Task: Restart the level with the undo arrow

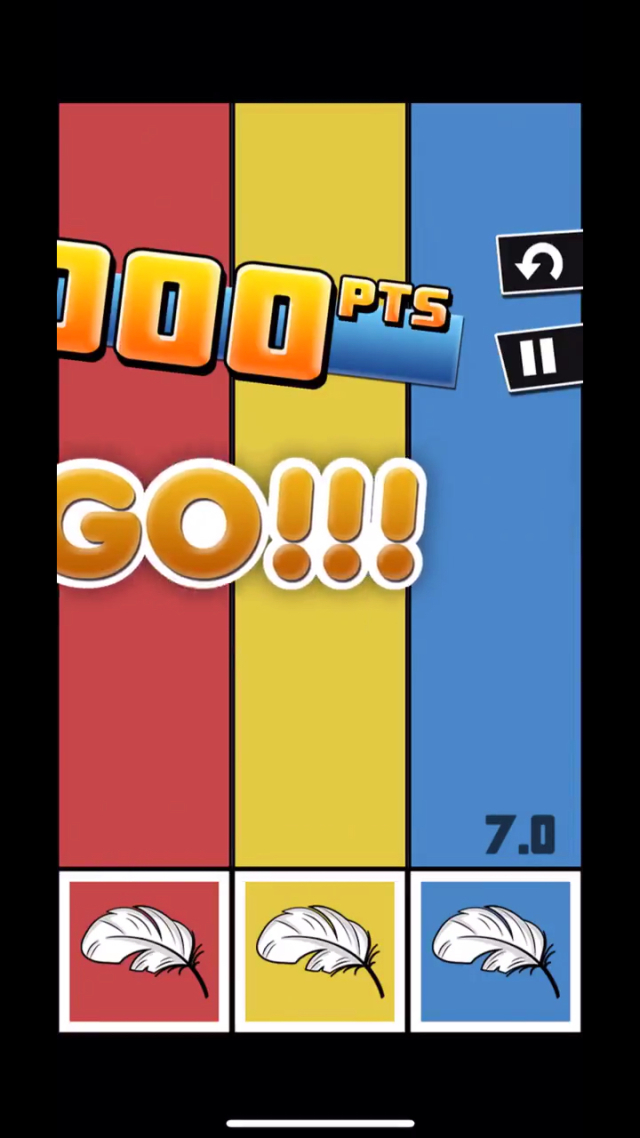Action: pos(541,264)
